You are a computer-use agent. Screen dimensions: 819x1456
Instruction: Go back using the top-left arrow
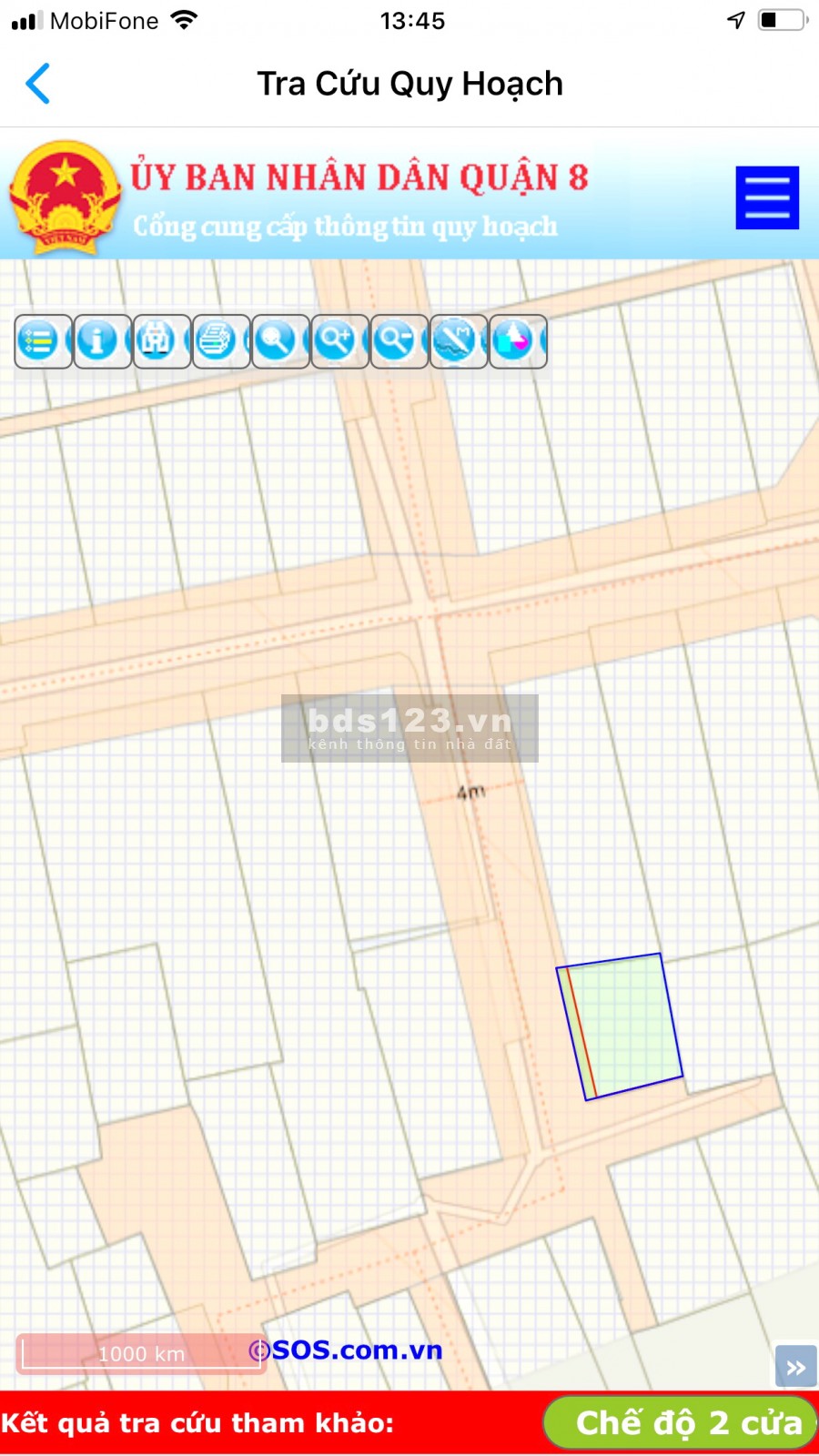(38, 84)
